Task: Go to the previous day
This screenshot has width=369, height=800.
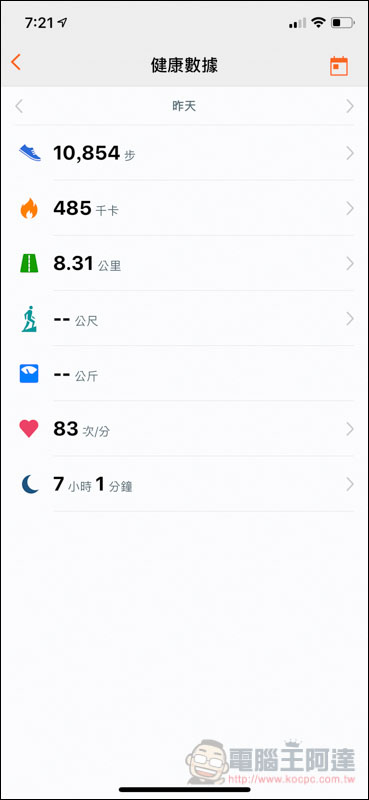Action: pyautogui.click(x=19, y=106)
